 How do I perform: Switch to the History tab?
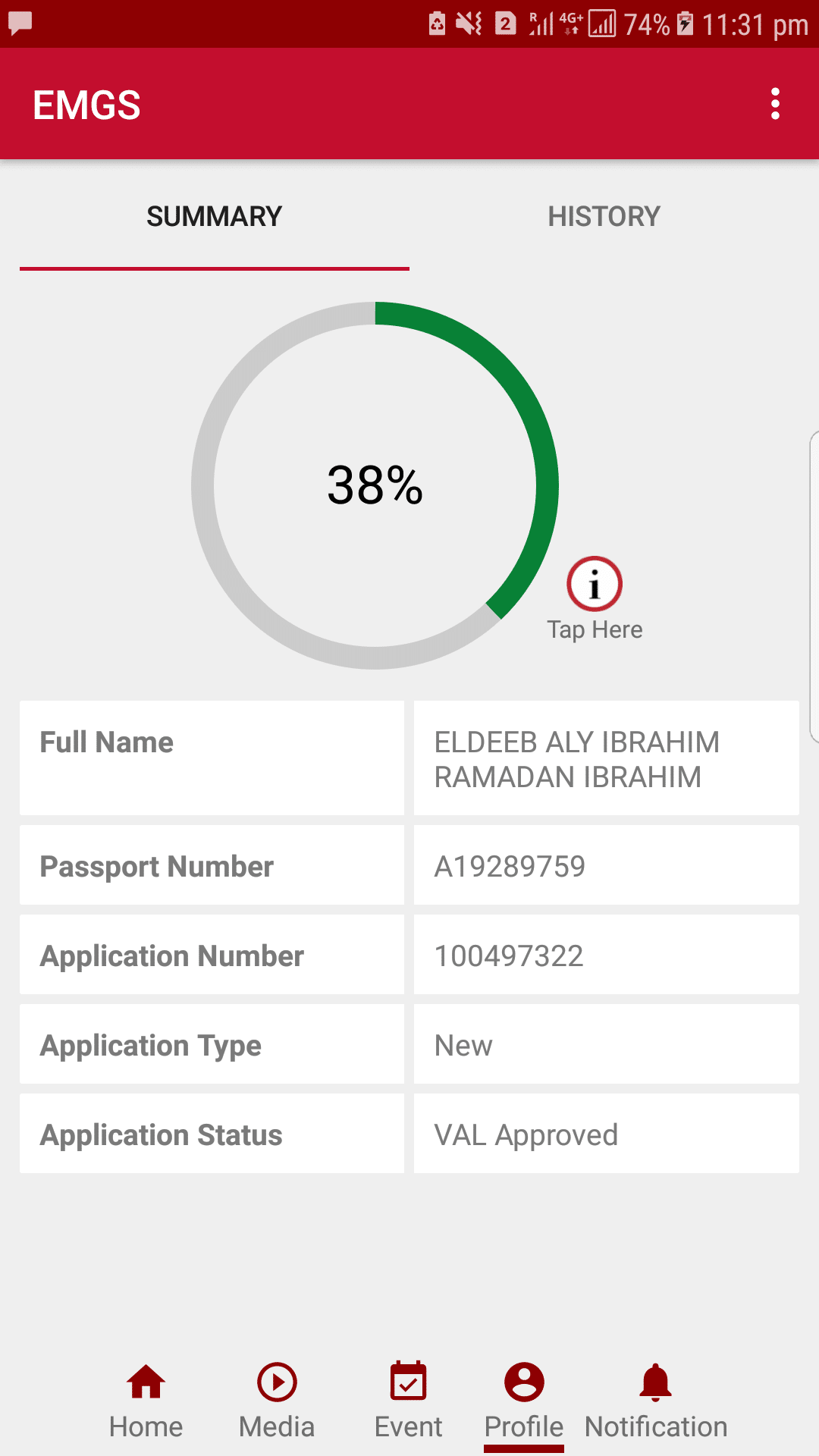click(x=604, y=217)
